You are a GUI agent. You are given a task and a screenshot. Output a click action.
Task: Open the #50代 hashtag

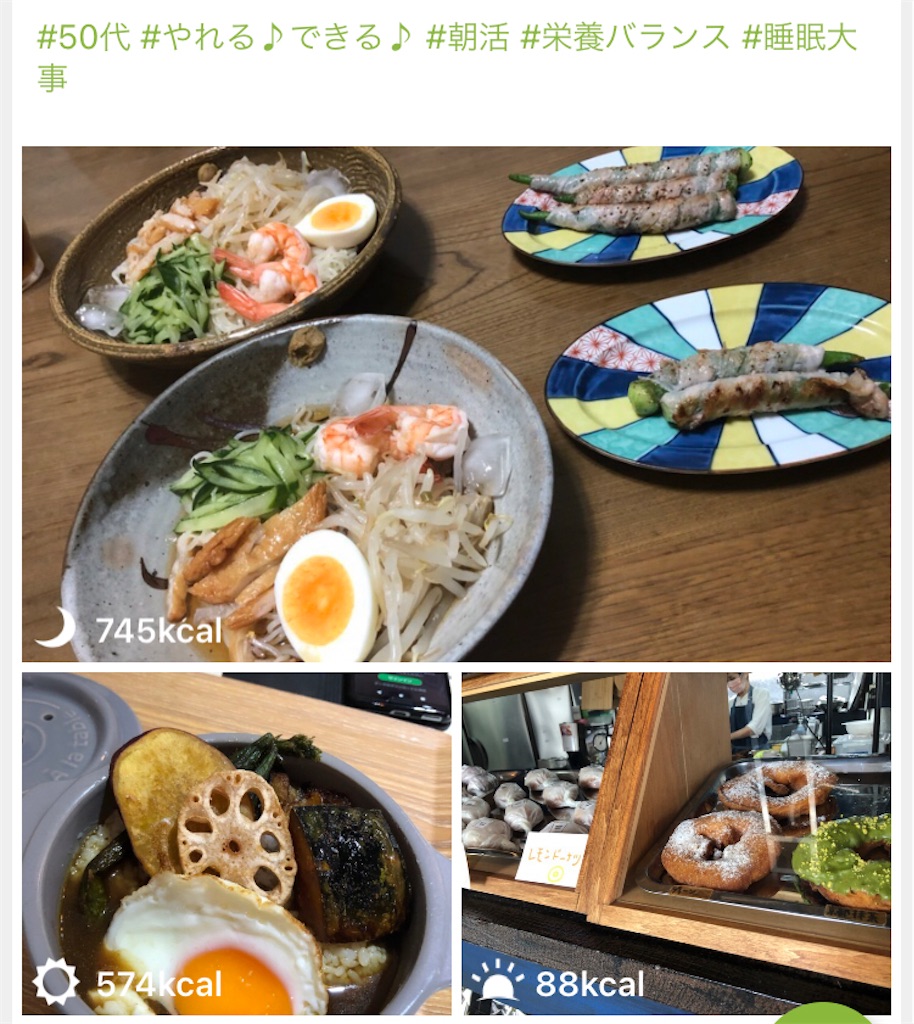coord(82,37)
